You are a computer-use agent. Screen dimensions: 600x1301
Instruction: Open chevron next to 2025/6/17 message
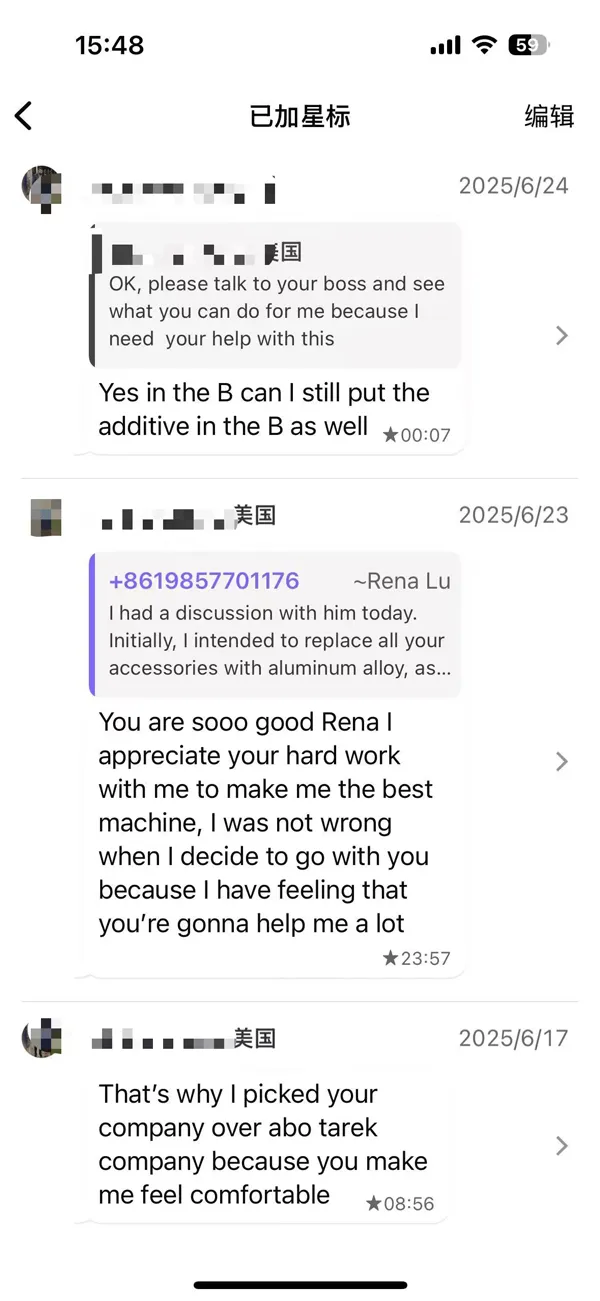point(561,1145)
